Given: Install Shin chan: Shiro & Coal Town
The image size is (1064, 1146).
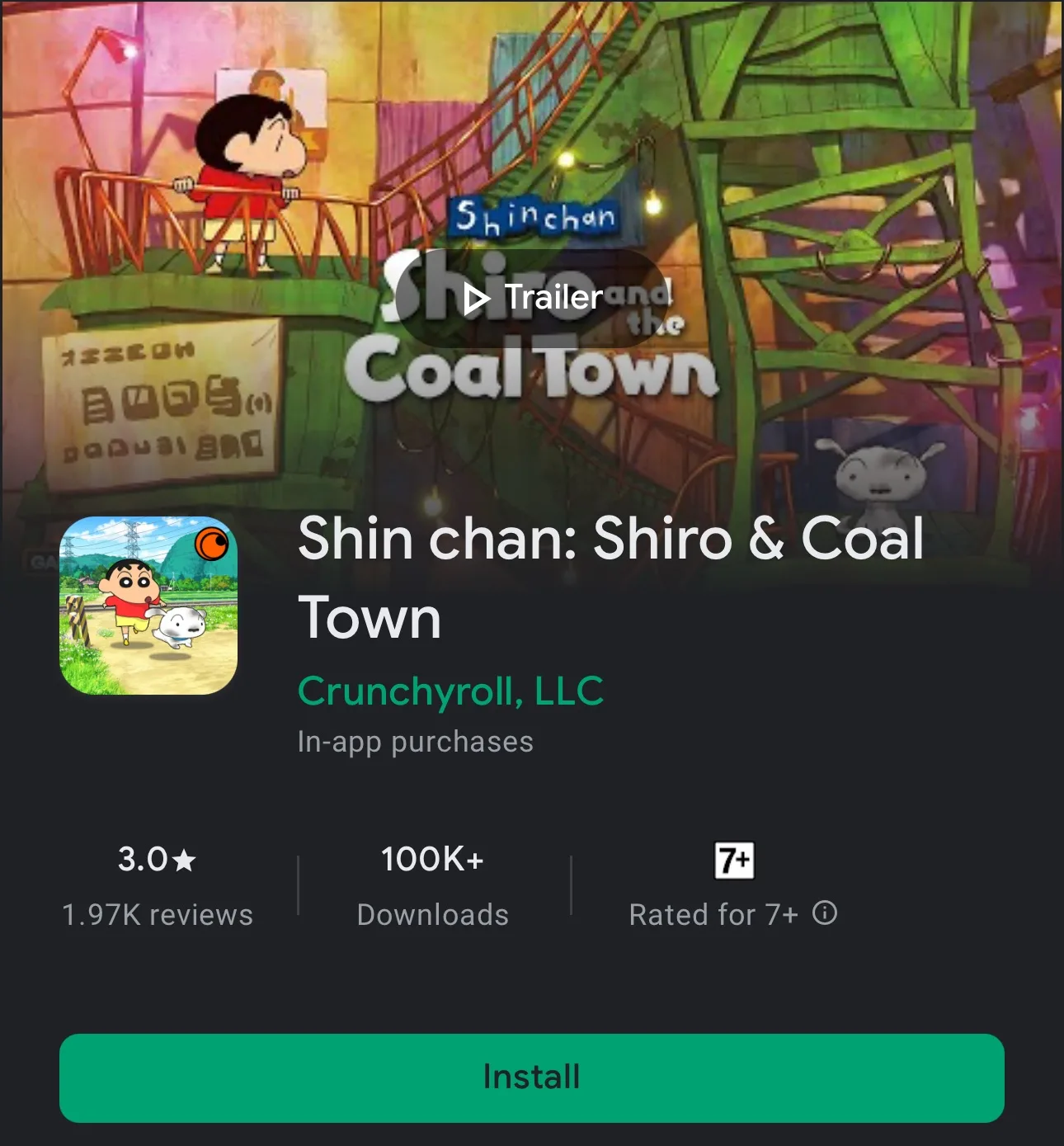Looking at the screenshot, I should pos(531,1077).
